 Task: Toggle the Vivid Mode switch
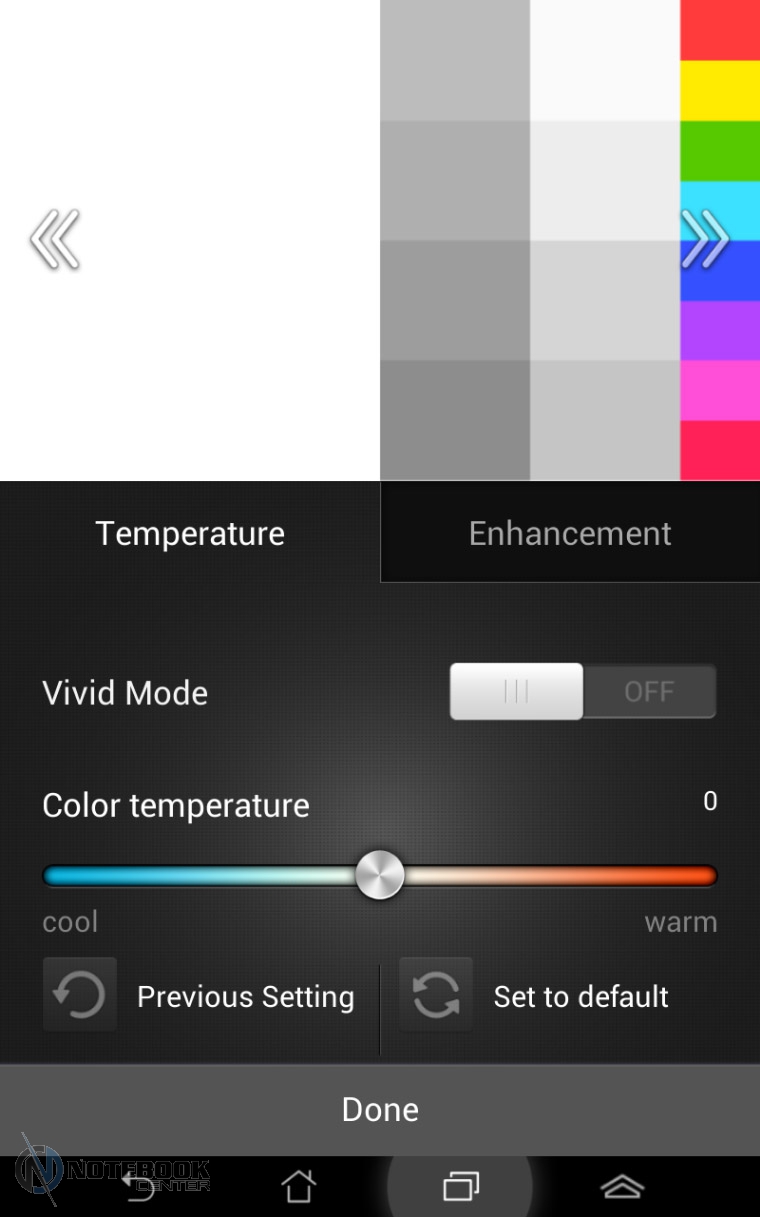582,691
